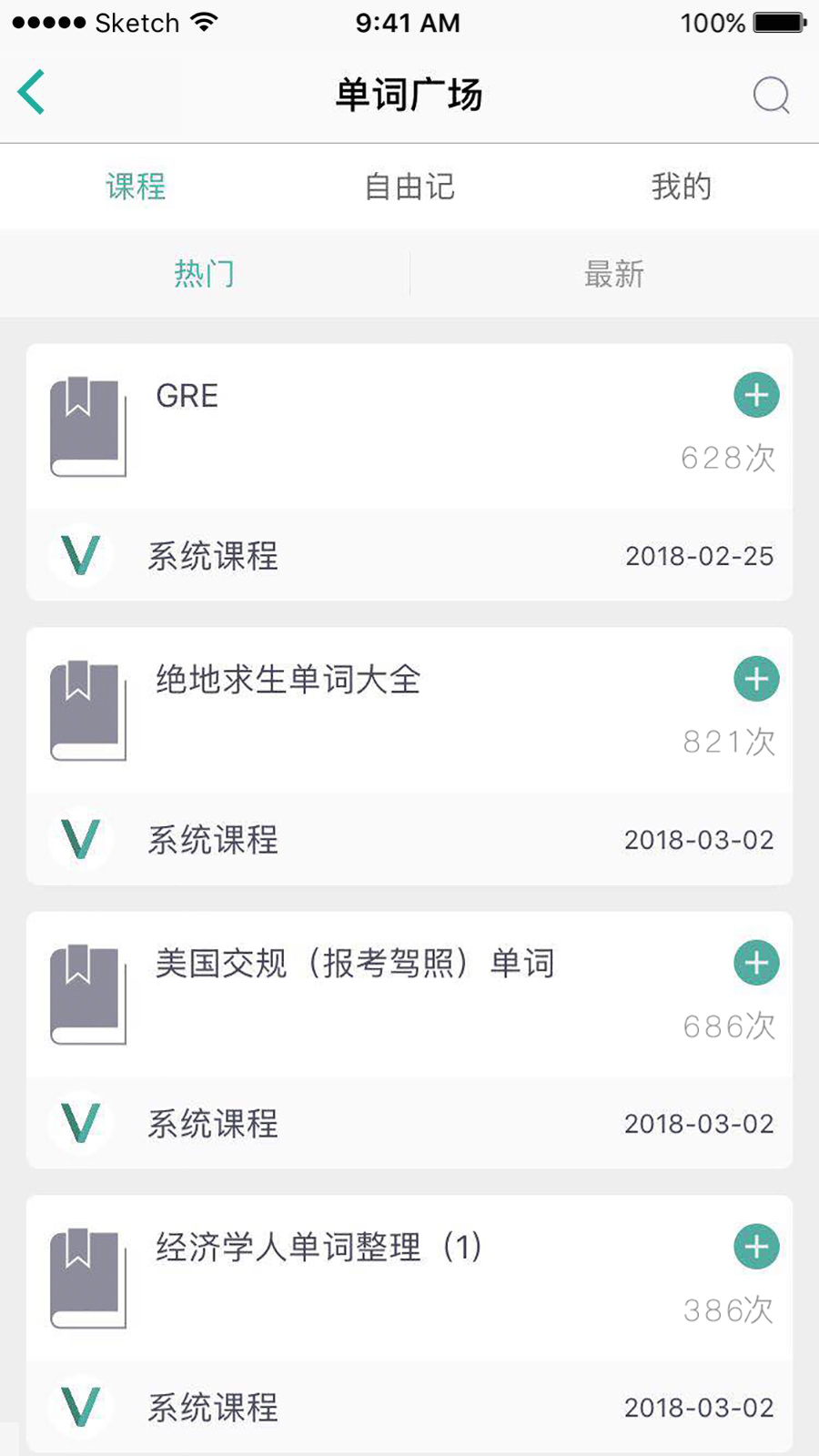Screen dimensions: 819x1456
Task: Select the book icon on 绝地求生单词大全 card
Action: 88,712
